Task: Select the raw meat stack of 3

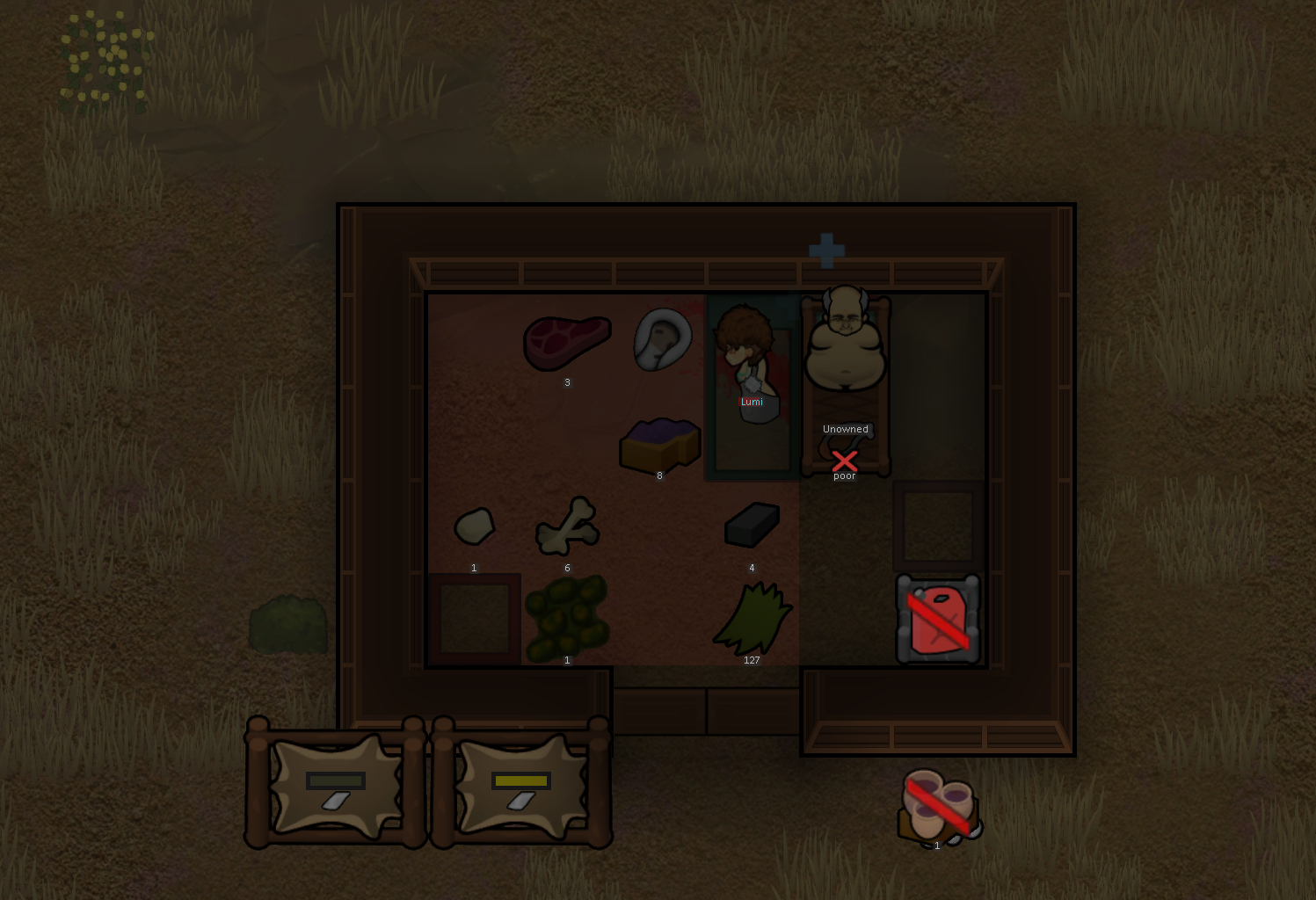Action: (x=567, y=342)
